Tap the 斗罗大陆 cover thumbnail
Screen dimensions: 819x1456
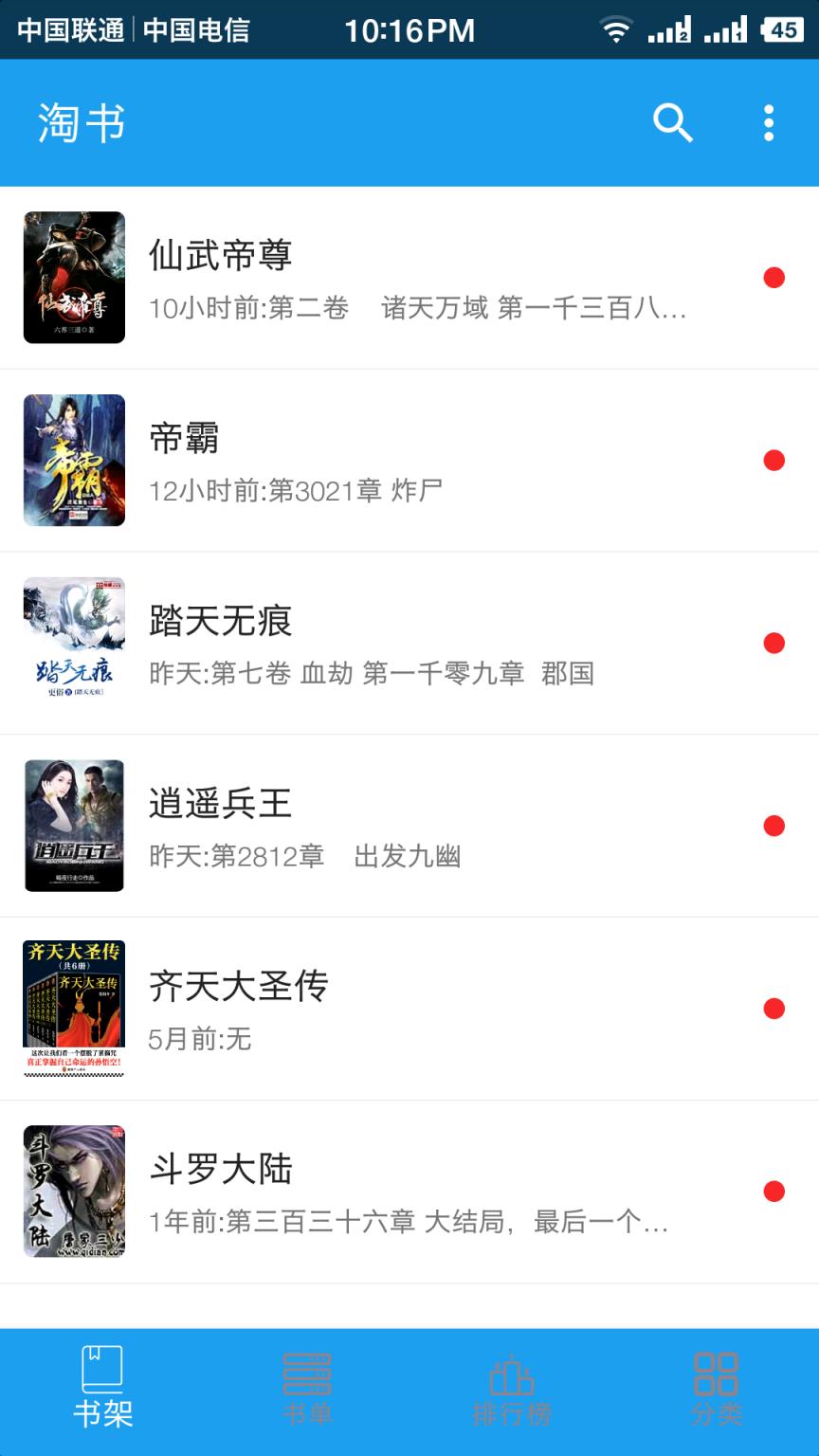click(73, 1191)
